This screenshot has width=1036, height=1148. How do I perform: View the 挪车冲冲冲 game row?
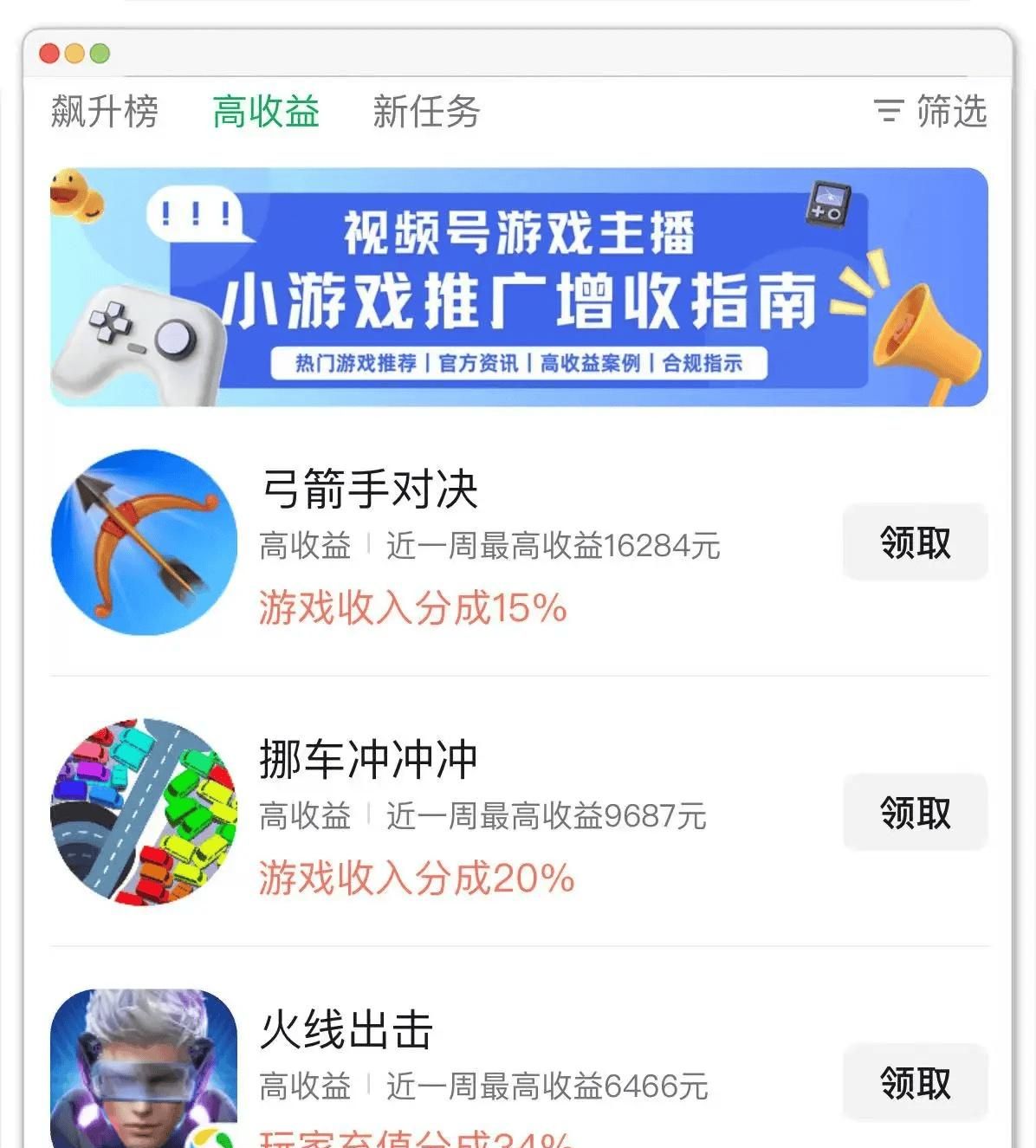click(x=368, y=760)
